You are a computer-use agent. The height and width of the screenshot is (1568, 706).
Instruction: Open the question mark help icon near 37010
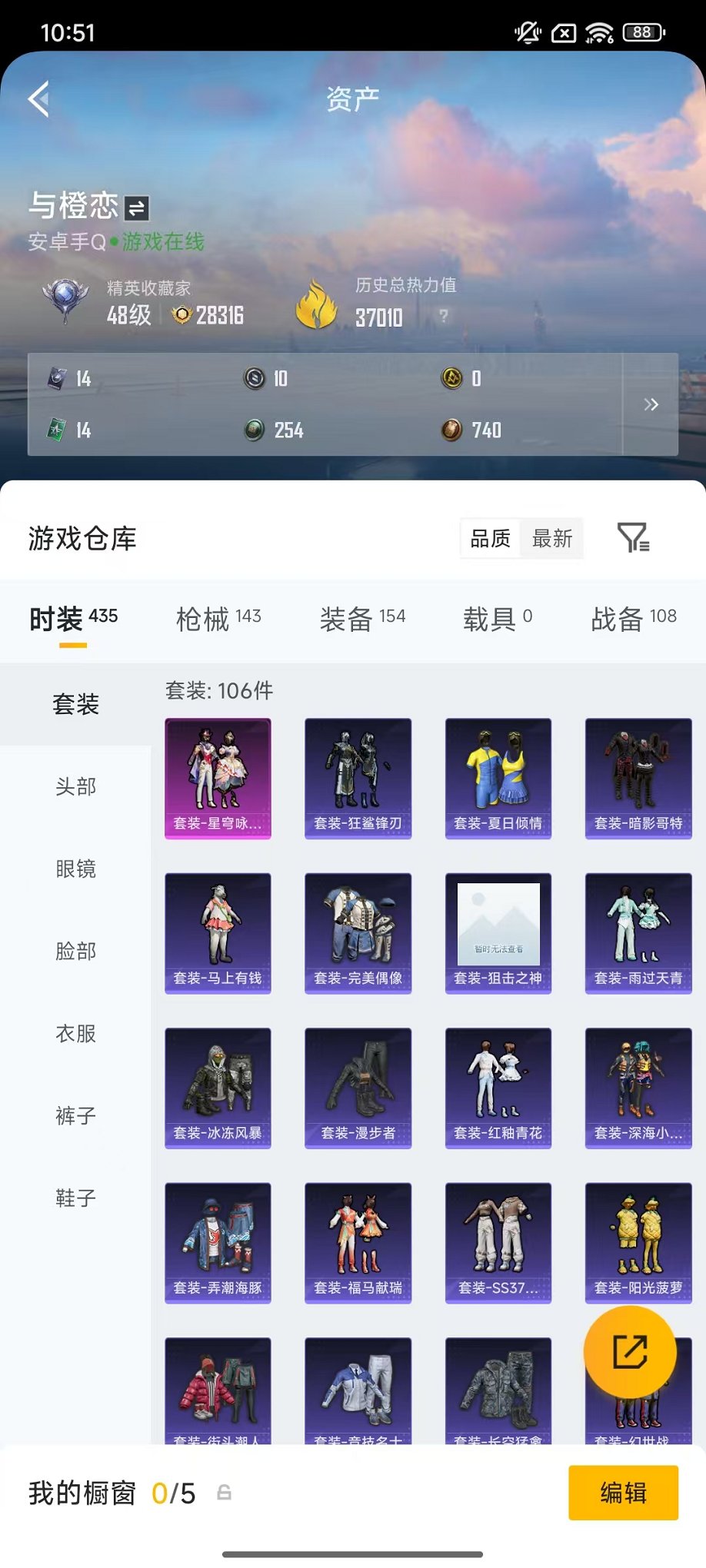coord(445,314)
